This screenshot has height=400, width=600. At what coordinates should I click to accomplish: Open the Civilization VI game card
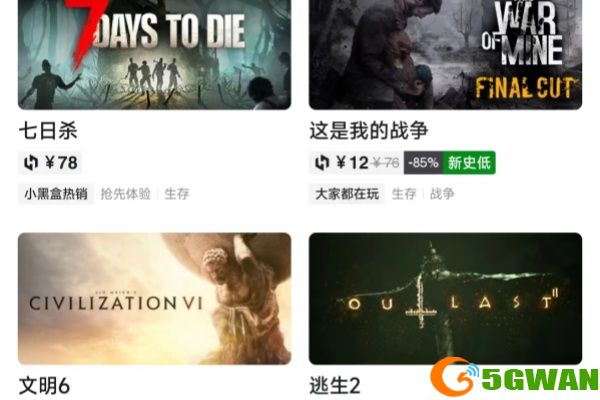[x=154, y=299]
